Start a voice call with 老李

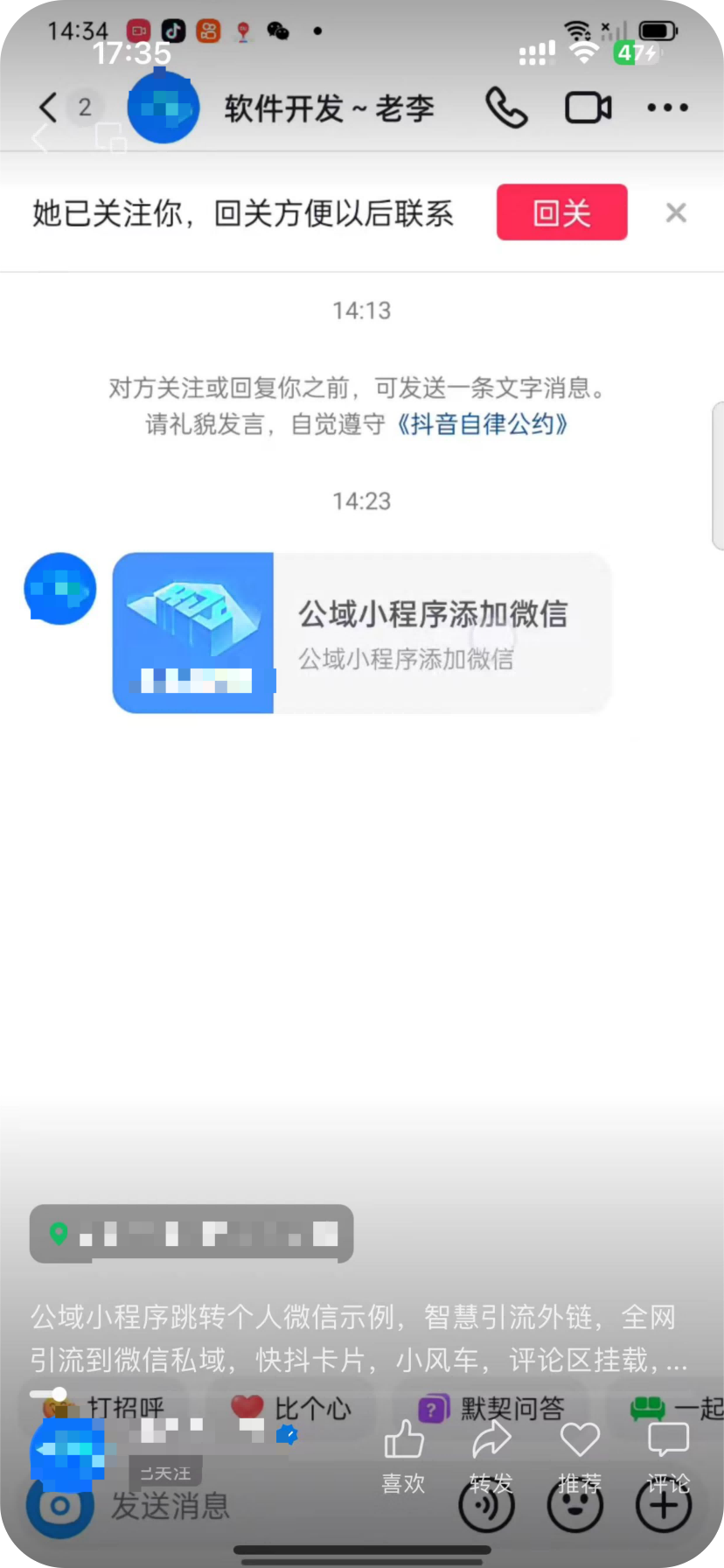point(506,108)
